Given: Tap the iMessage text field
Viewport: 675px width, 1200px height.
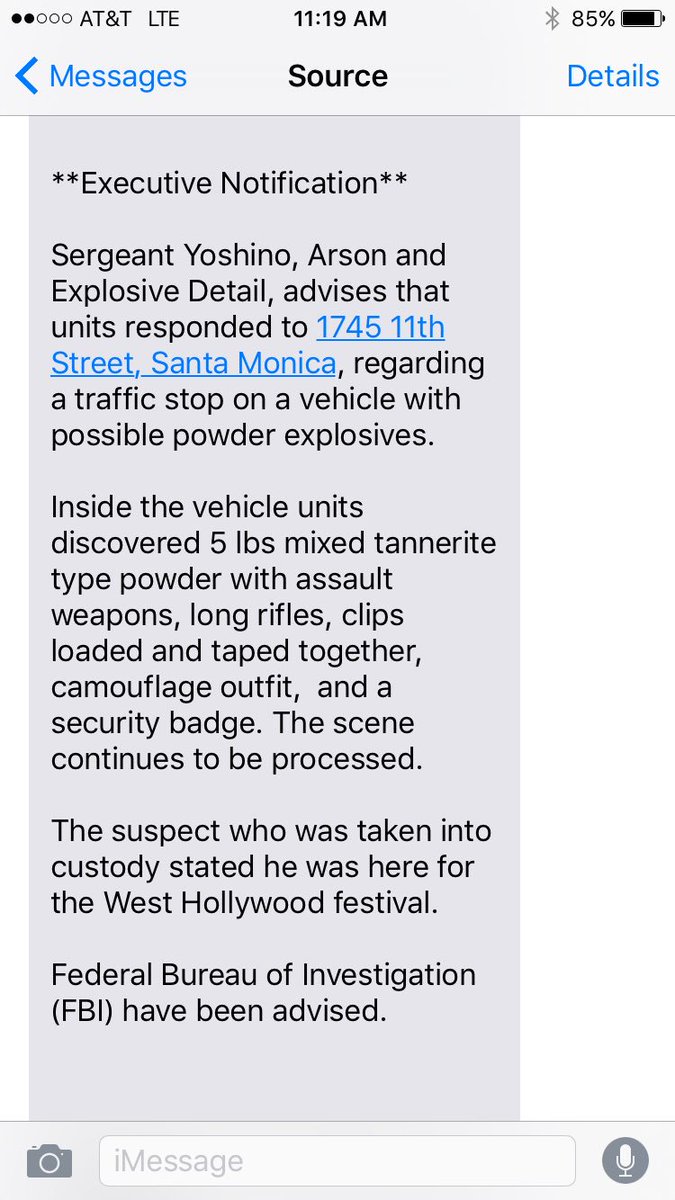Looking at the screenshot, I should [337, 1161].
